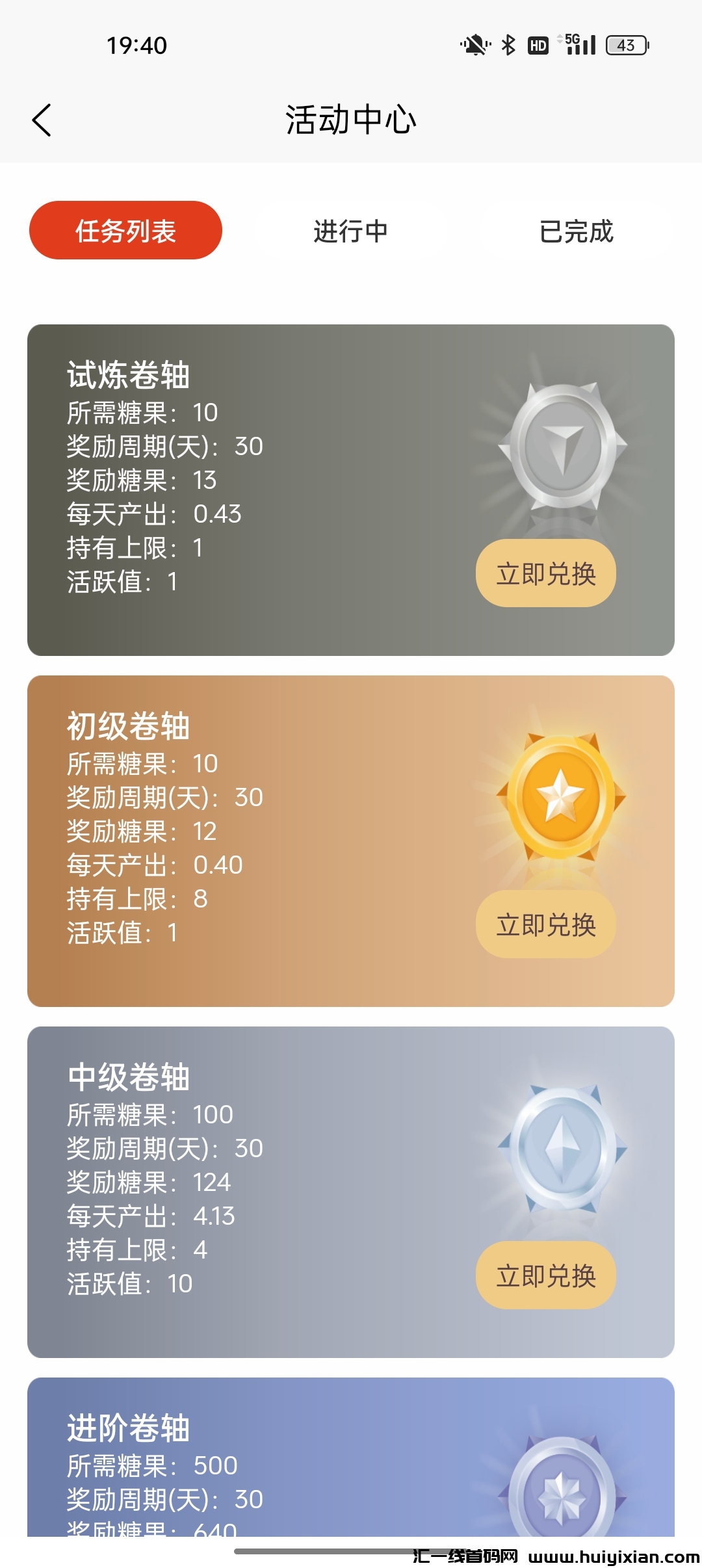Tap 立即兑换 on the 试炼卷轴 card
This screenshot has height=1568, width=702.
pyautogui.click(x=545, y=573)
